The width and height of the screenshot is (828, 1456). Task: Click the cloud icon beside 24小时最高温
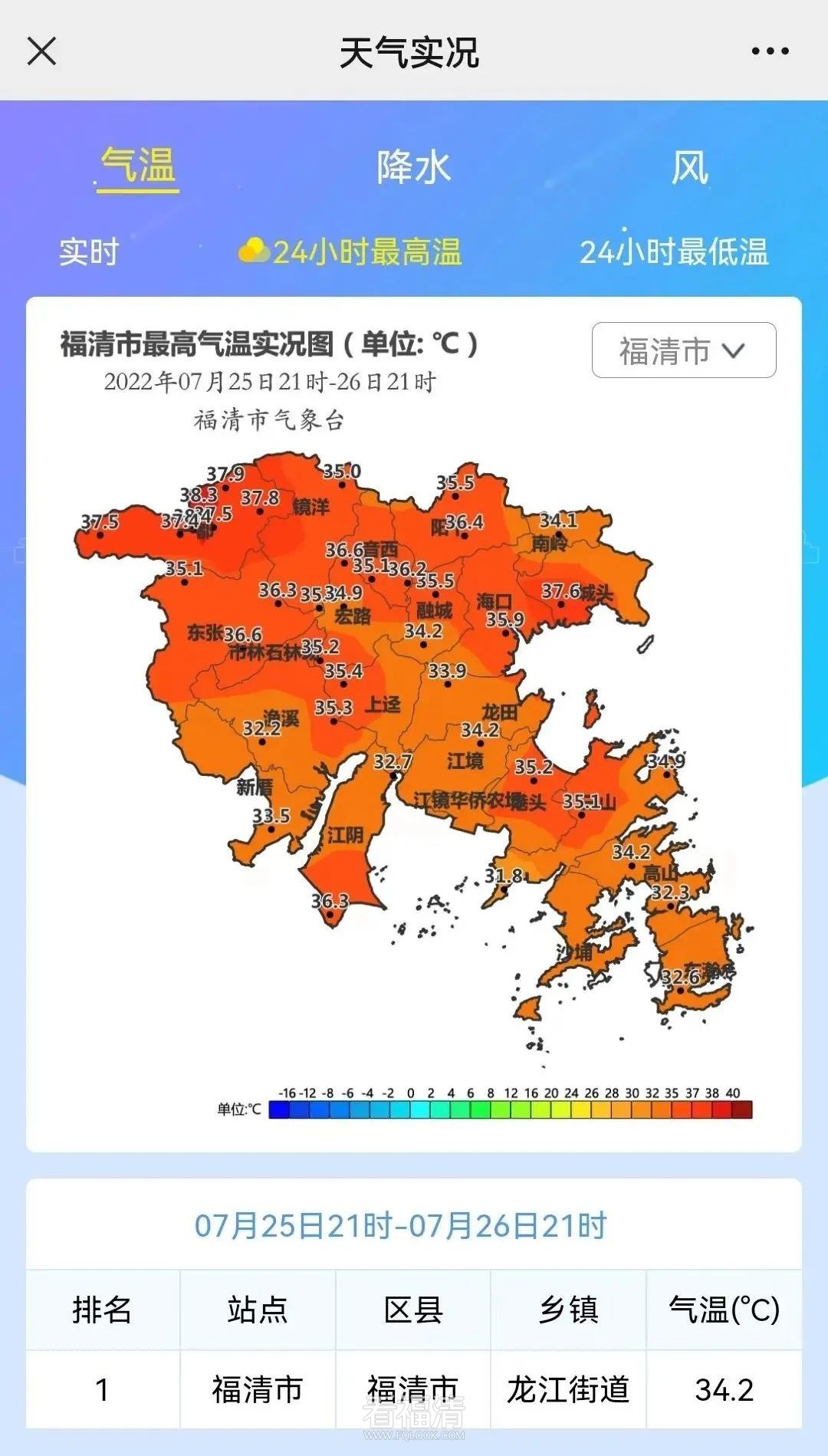[x=255, y=251]
